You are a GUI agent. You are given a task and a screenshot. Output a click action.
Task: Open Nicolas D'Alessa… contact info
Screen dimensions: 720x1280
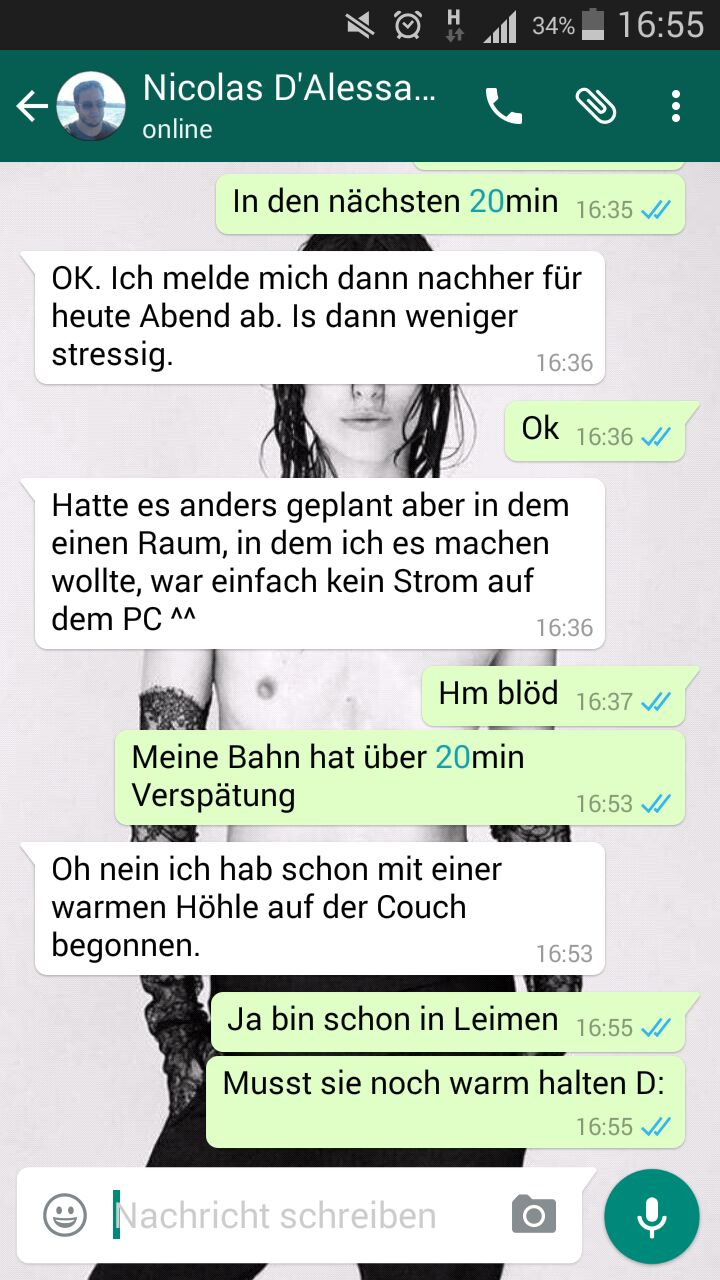(x=289, y=105)
